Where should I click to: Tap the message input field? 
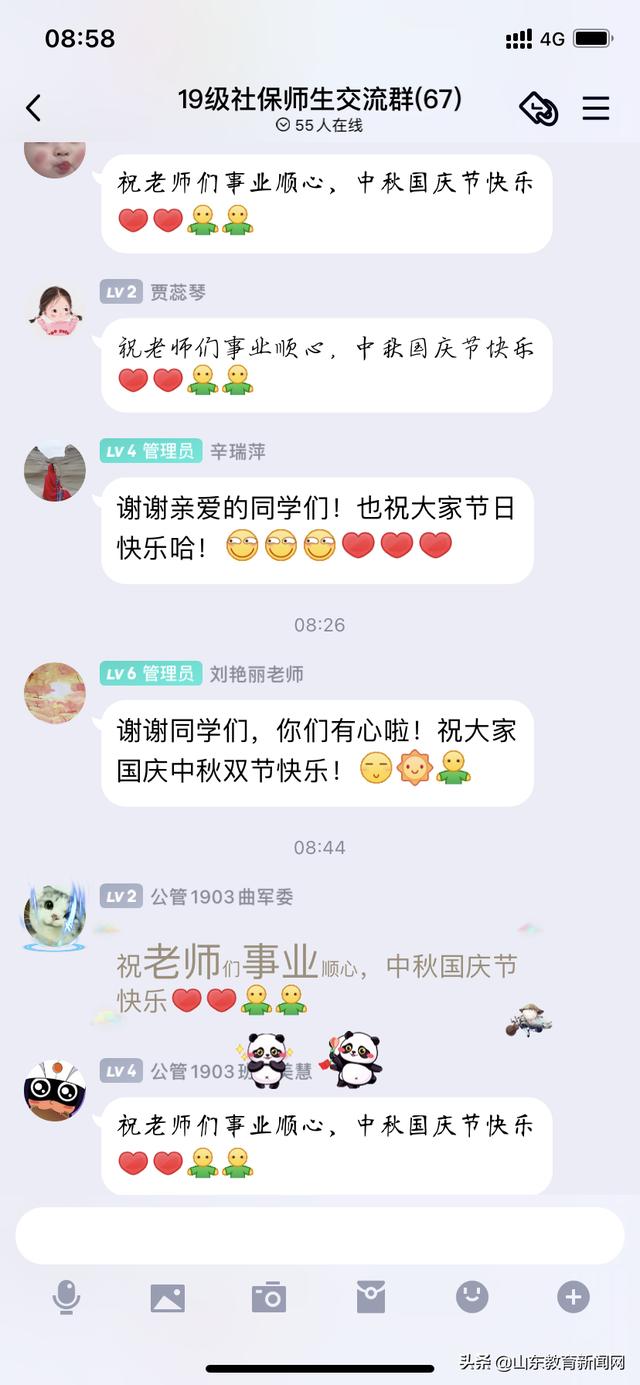click(319, 1235)
